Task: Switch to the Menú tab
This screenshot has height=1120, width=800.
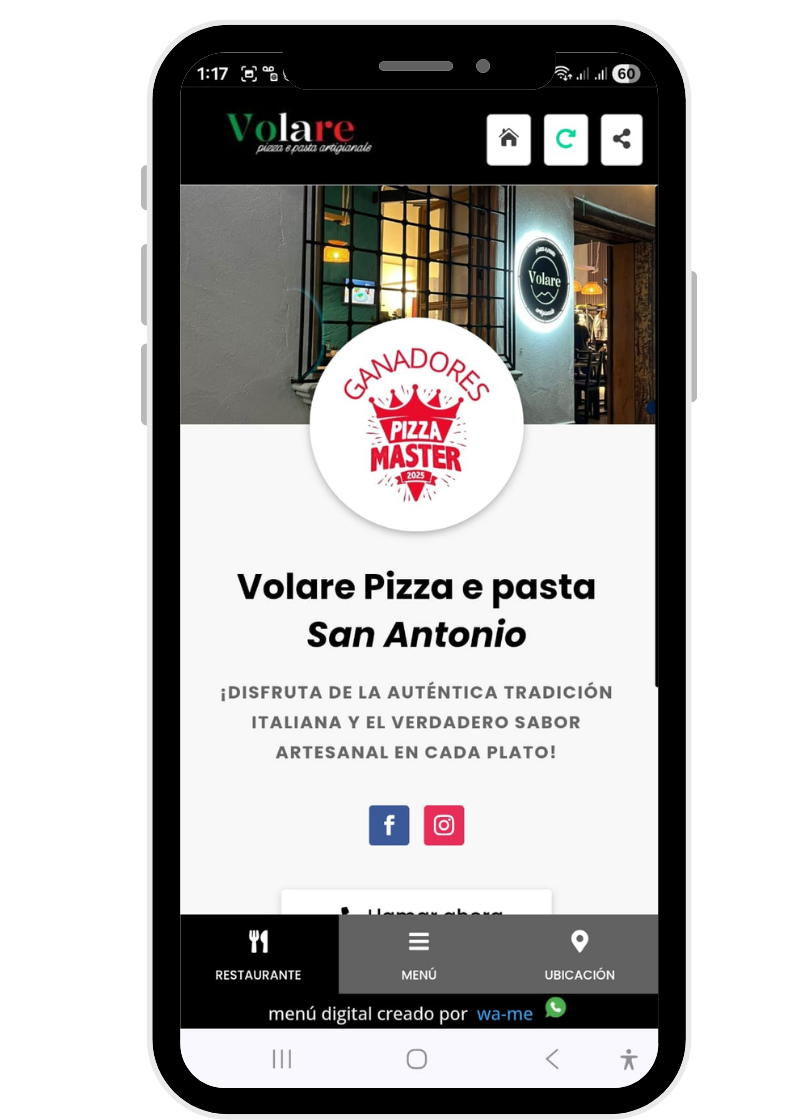Action: (x=418, y=954)
